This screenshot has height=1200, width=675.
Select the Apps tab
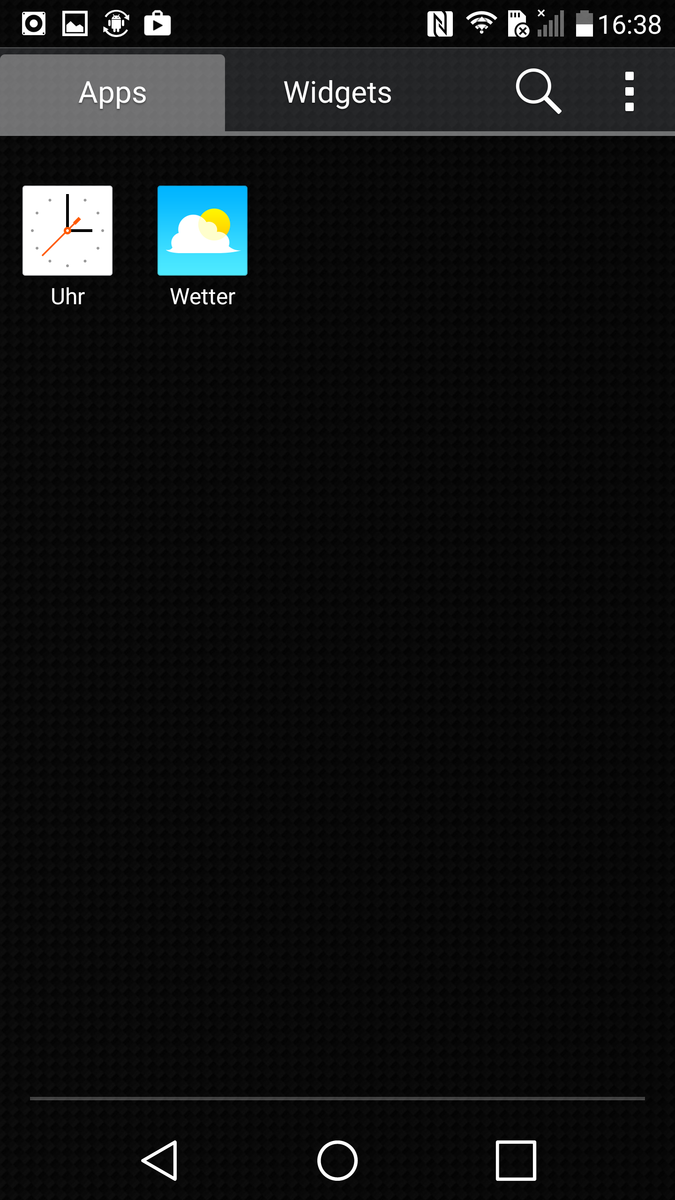point(113,93)
